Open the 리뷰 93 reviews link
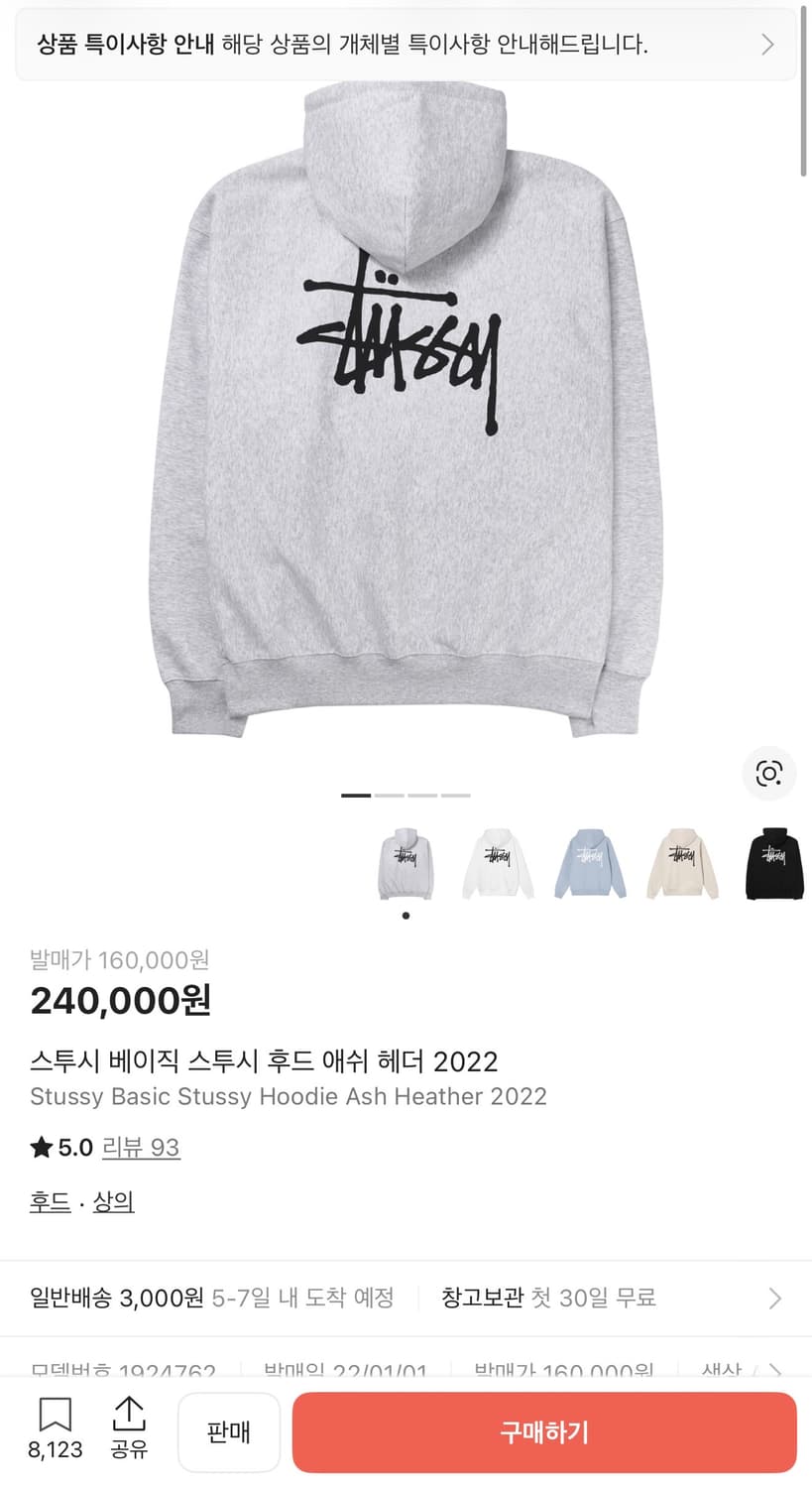Viewport: 812px width, 1488px height. coord(142,1147)
